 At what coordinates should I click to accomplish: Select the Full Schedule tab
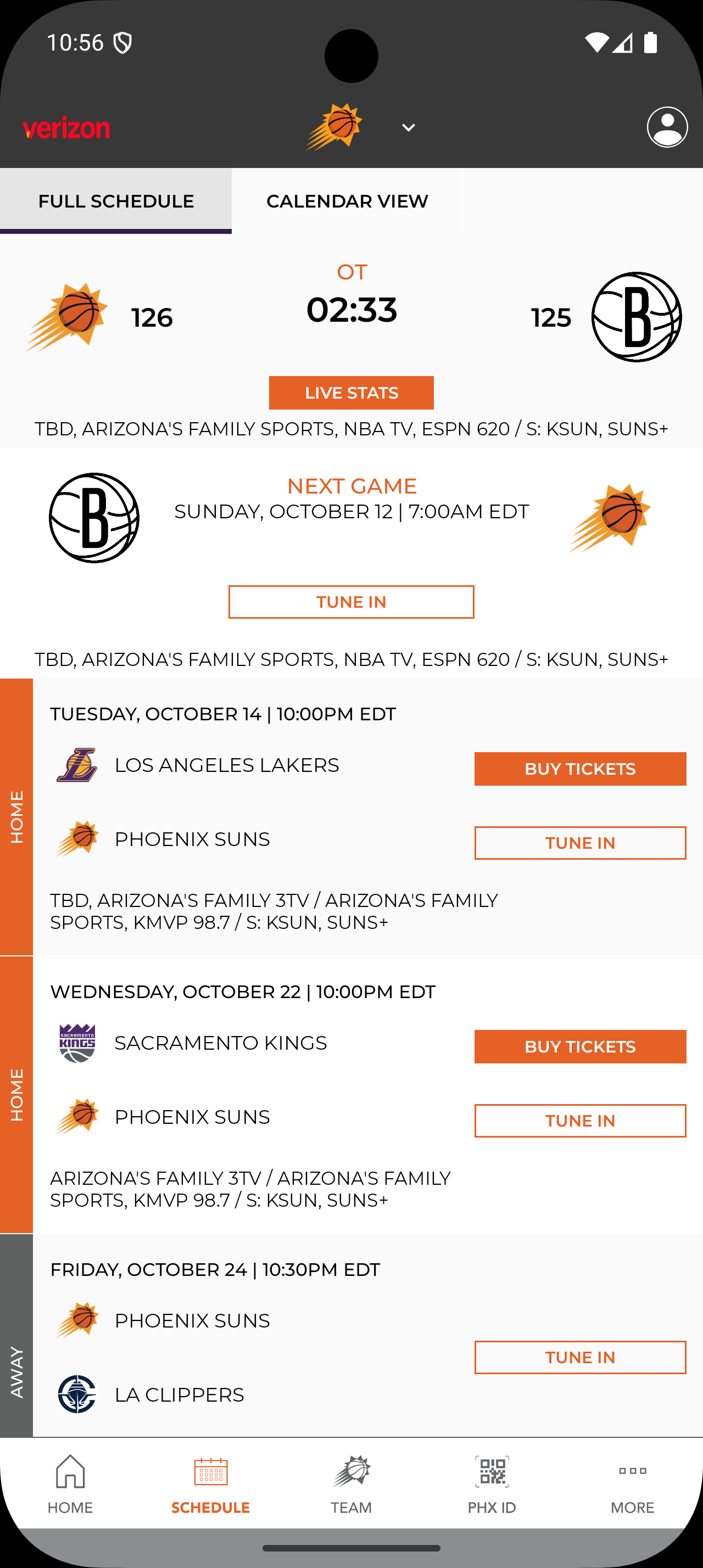pos(116,201)
